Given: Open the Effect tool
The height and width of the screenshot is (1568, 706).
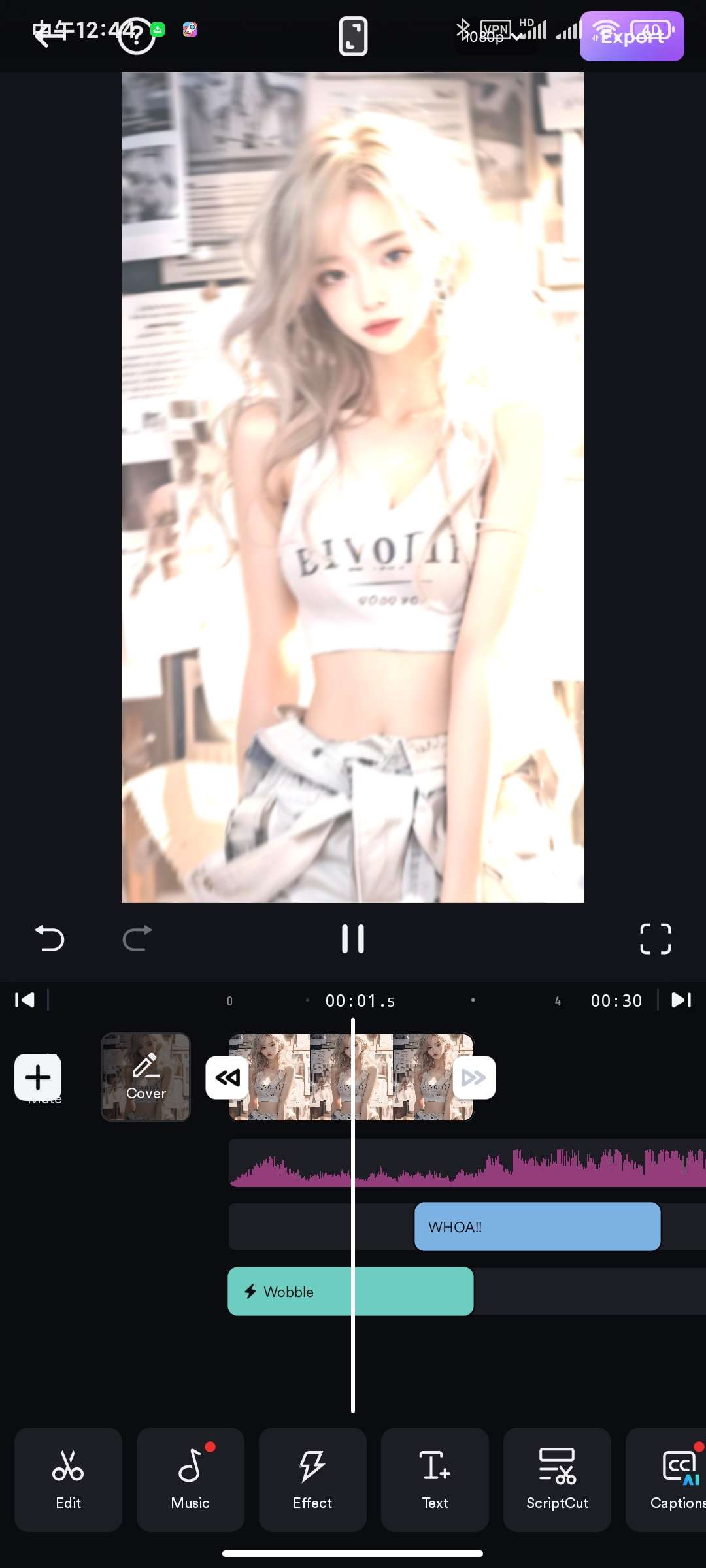Looking at the screenshot, I should coord(312,1480).
